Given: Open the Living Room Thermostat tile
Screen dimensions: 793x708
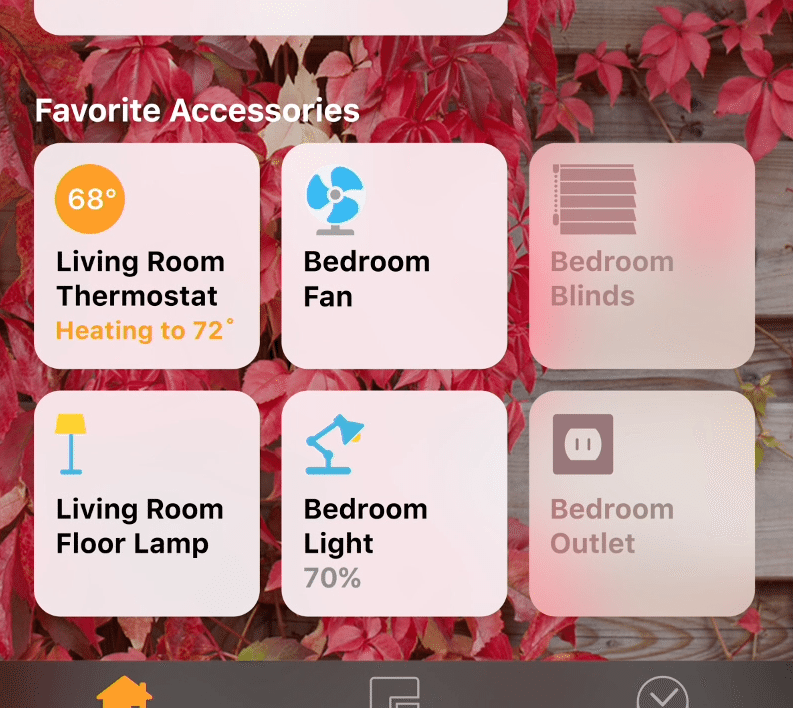Looking at the screenshot, I should 147,256.
